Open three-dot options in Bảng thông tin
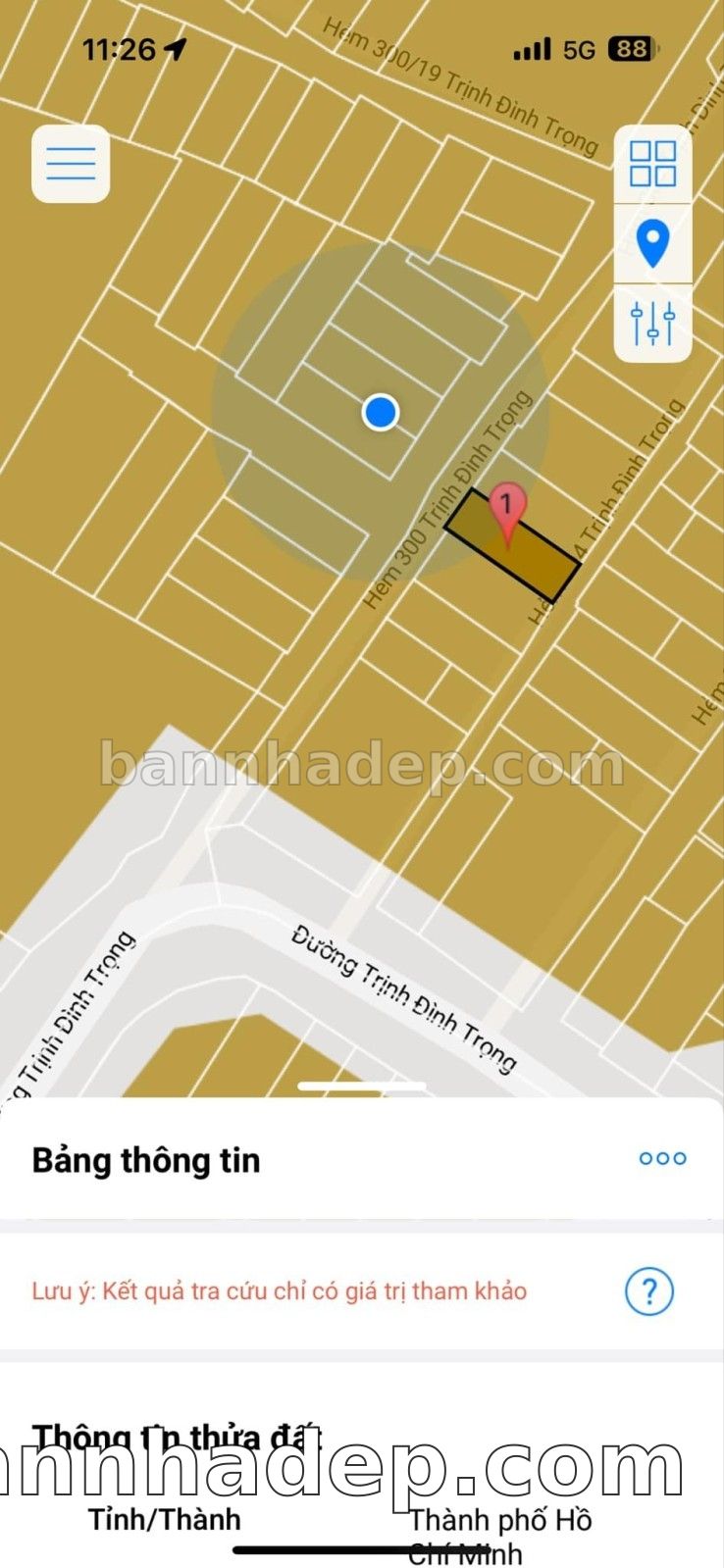This screenshot has height=1568, width=724. tap(662, 1158)
